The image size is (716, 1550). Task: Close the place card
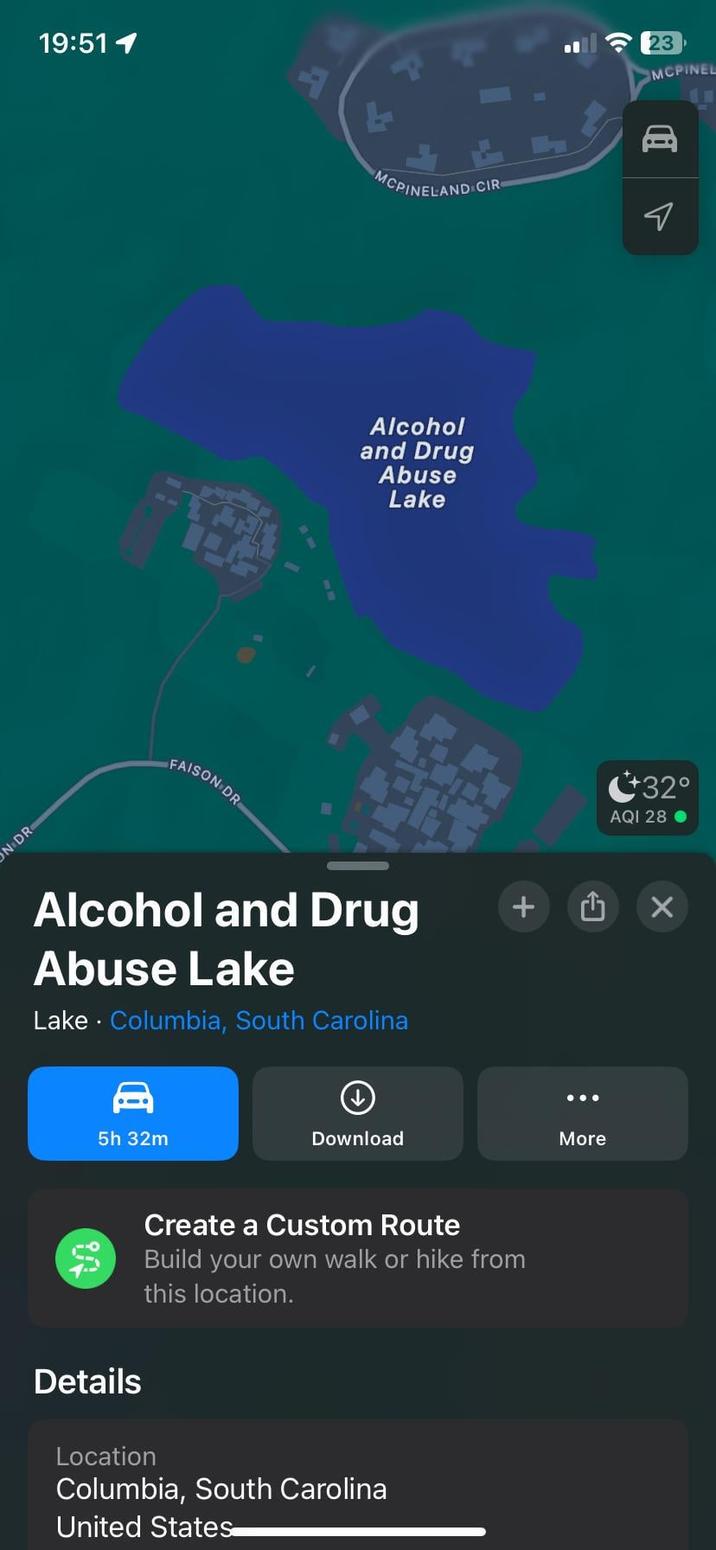(x=662, y=907)
